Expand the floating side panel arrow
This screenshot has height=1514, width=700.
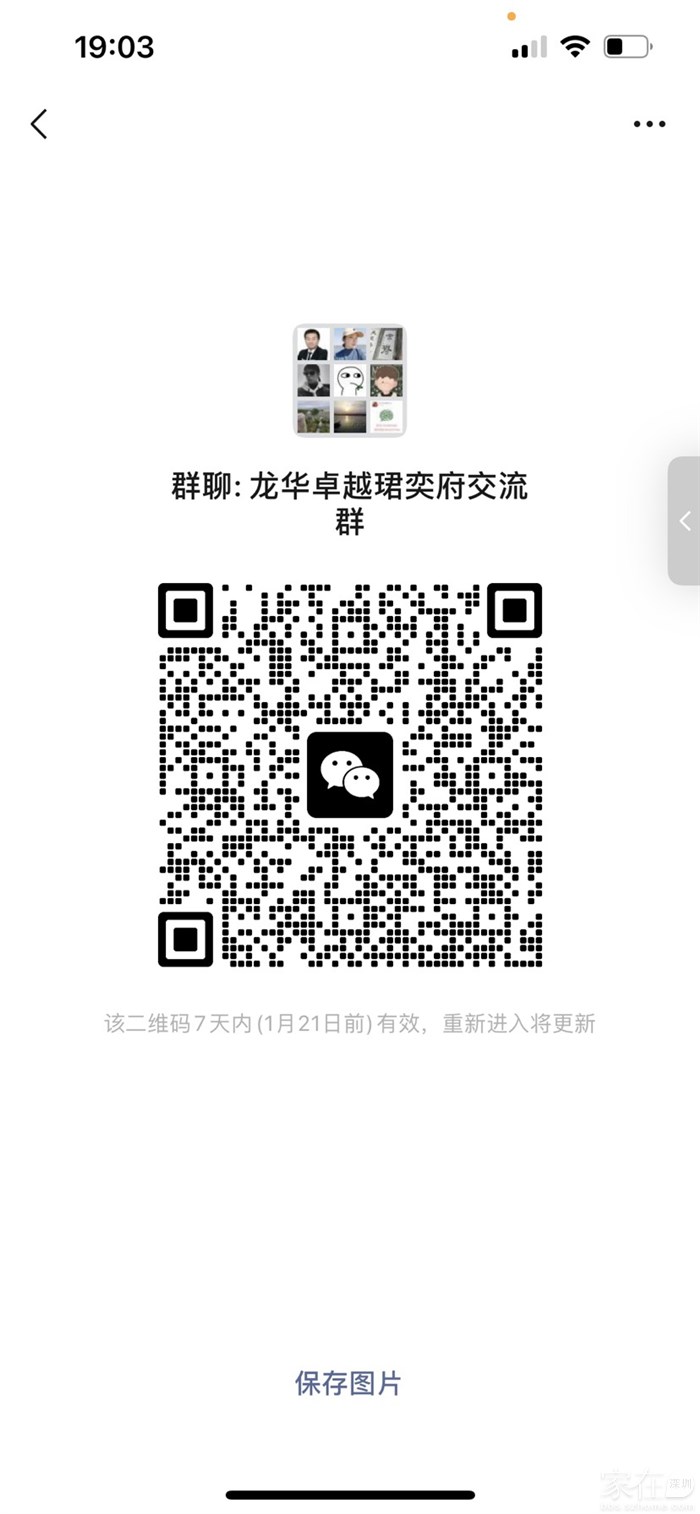click(685, 520)
